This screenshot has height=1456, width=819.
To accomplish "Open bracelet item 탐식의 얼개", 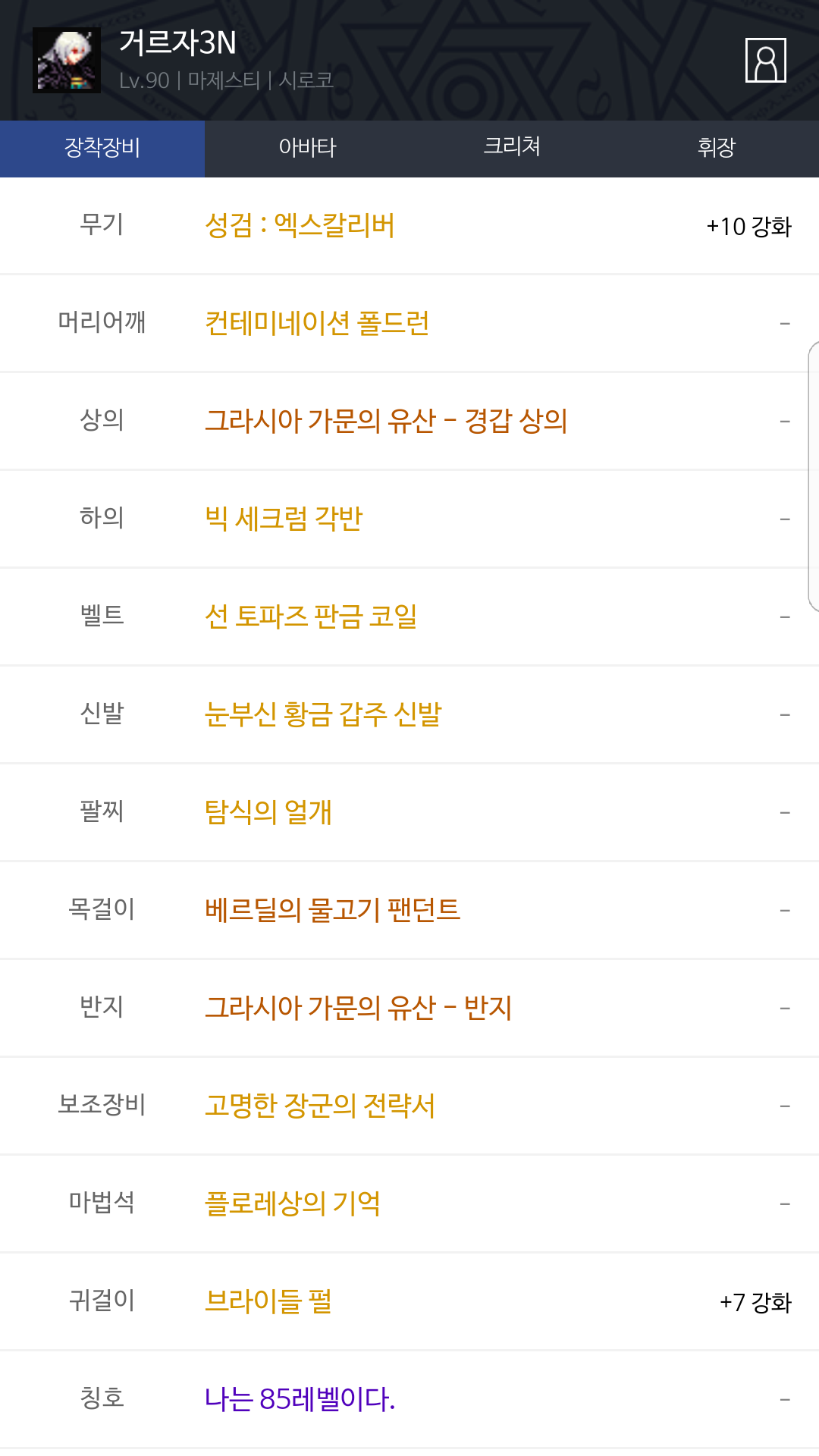I will pyautogui.click(x=268, y=812).
